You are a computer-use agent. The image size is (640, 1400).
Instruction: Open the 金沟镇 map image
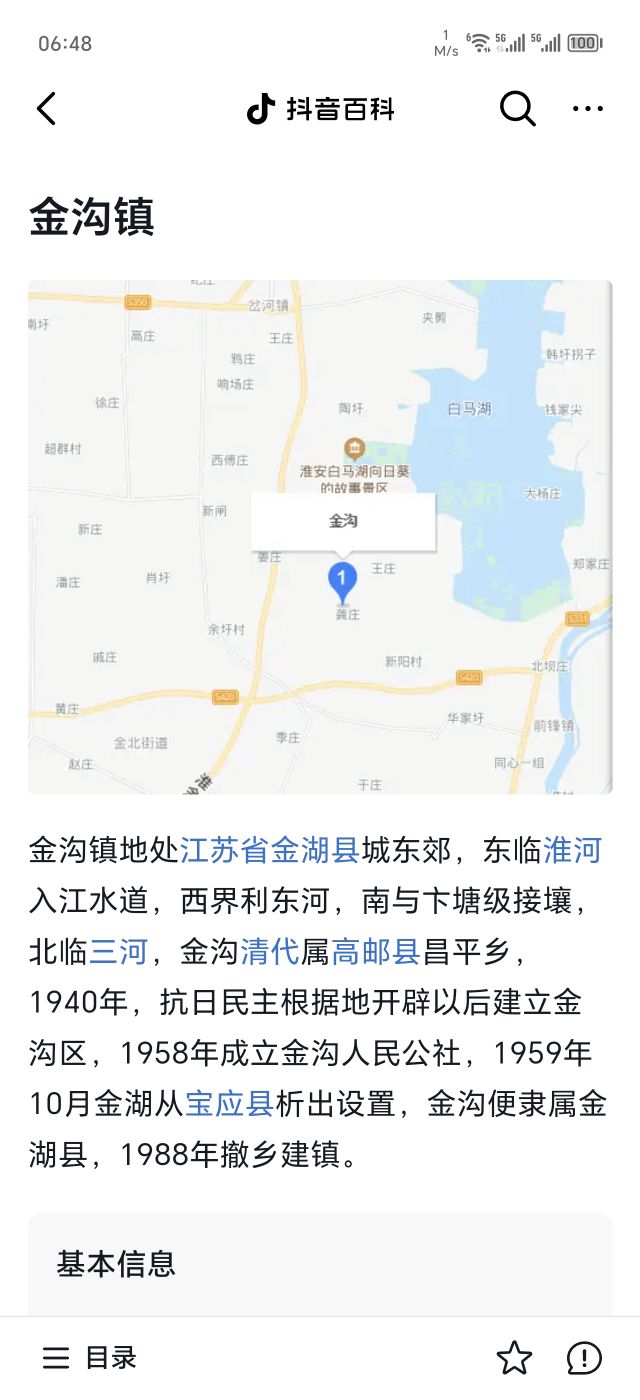[320, 537]
